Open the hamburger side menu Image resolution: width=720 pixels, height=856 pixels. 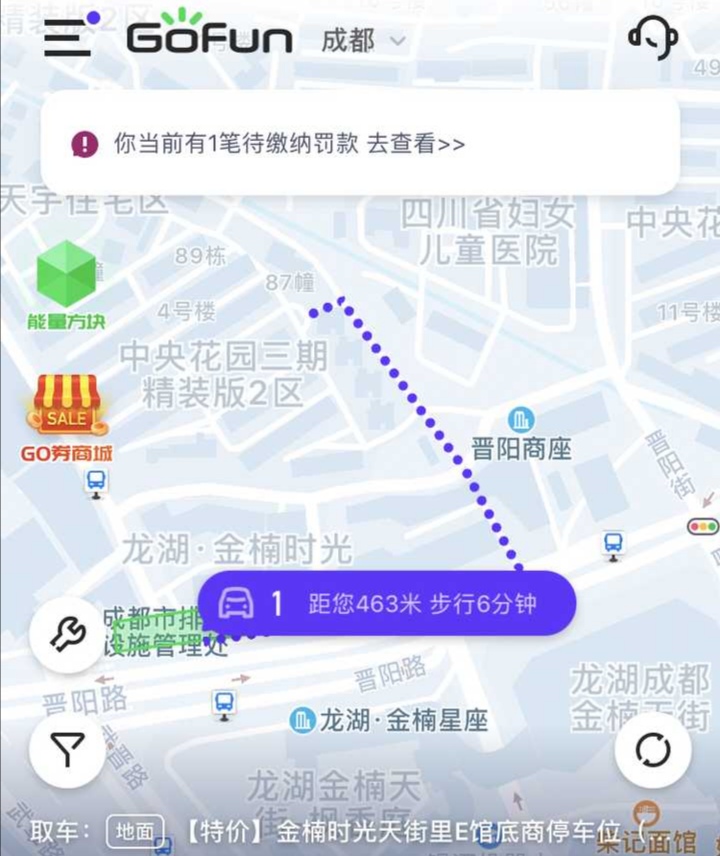click(67, 39)
